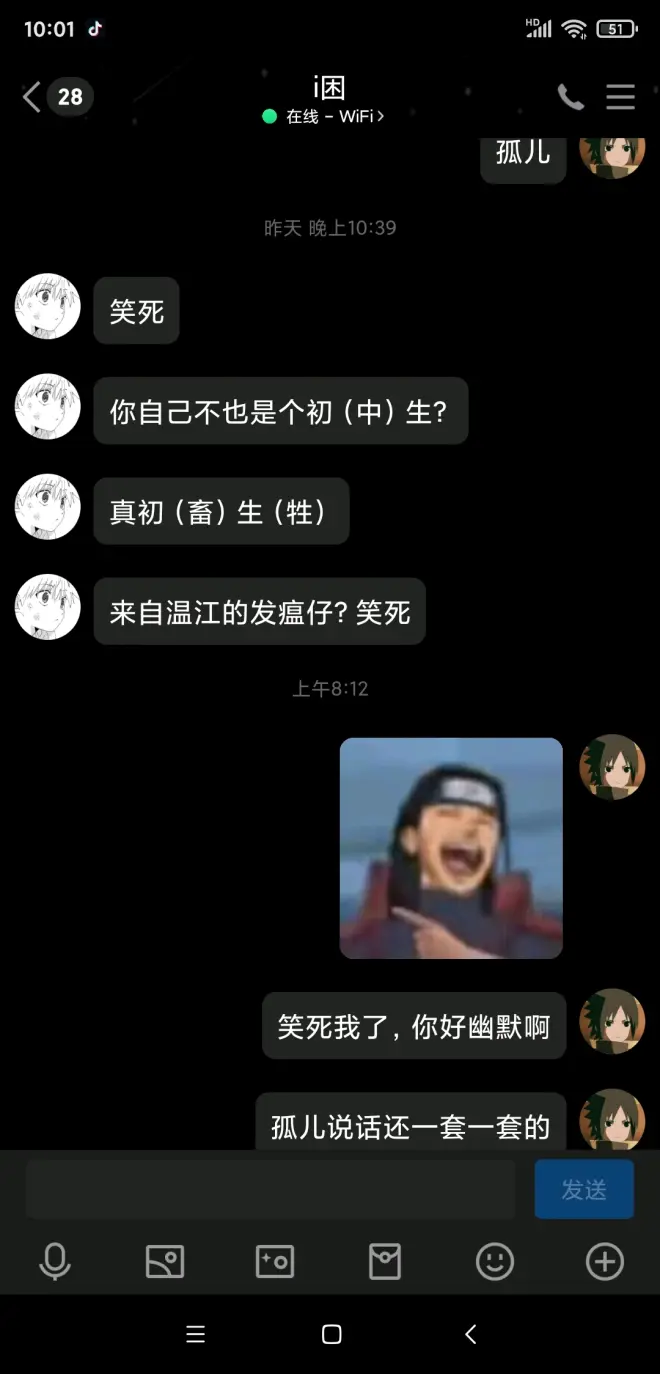The height and width of the screenshot is (1374, 660).
Task: Expand more options with plus icon
Action: click(604, 1262)
